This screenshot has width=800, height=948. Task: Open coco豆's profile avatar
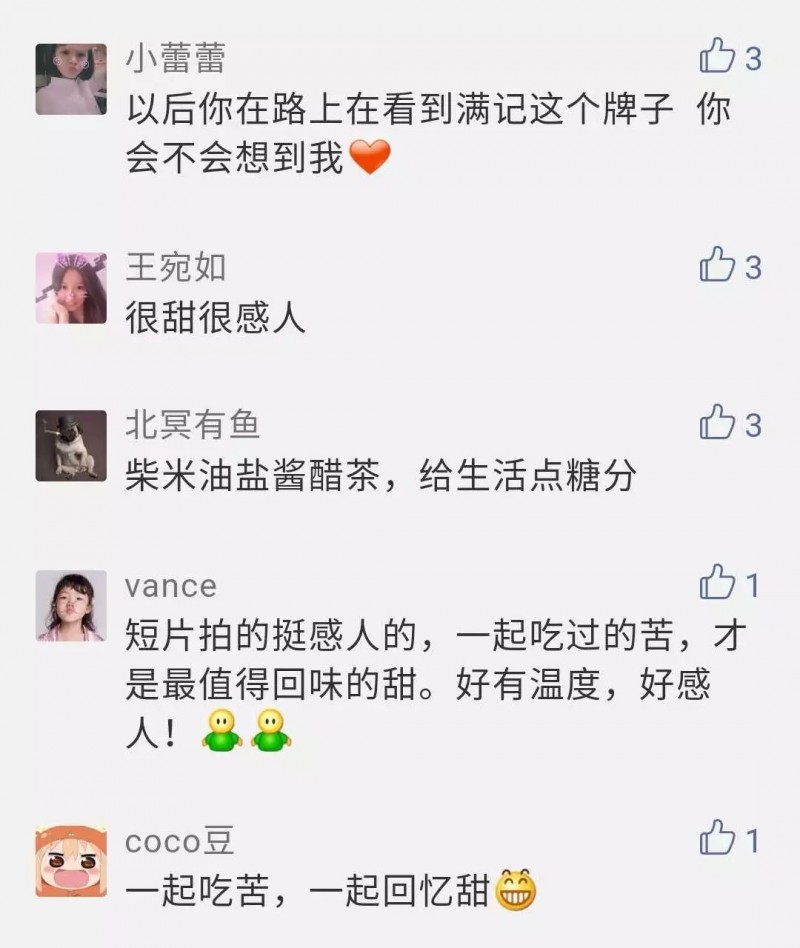point(71,862)
